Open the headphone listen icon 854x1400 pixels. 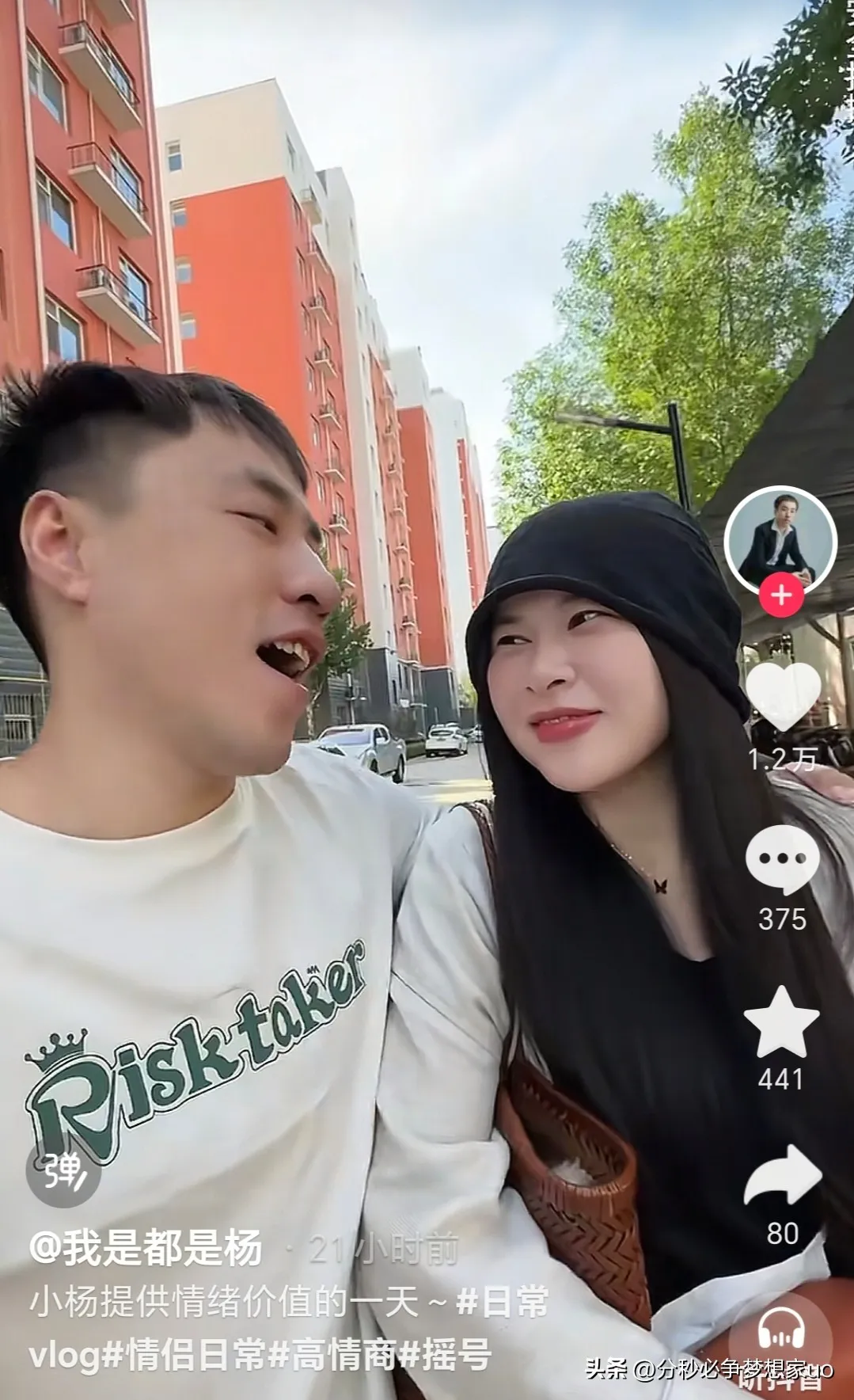(780, 1331)
